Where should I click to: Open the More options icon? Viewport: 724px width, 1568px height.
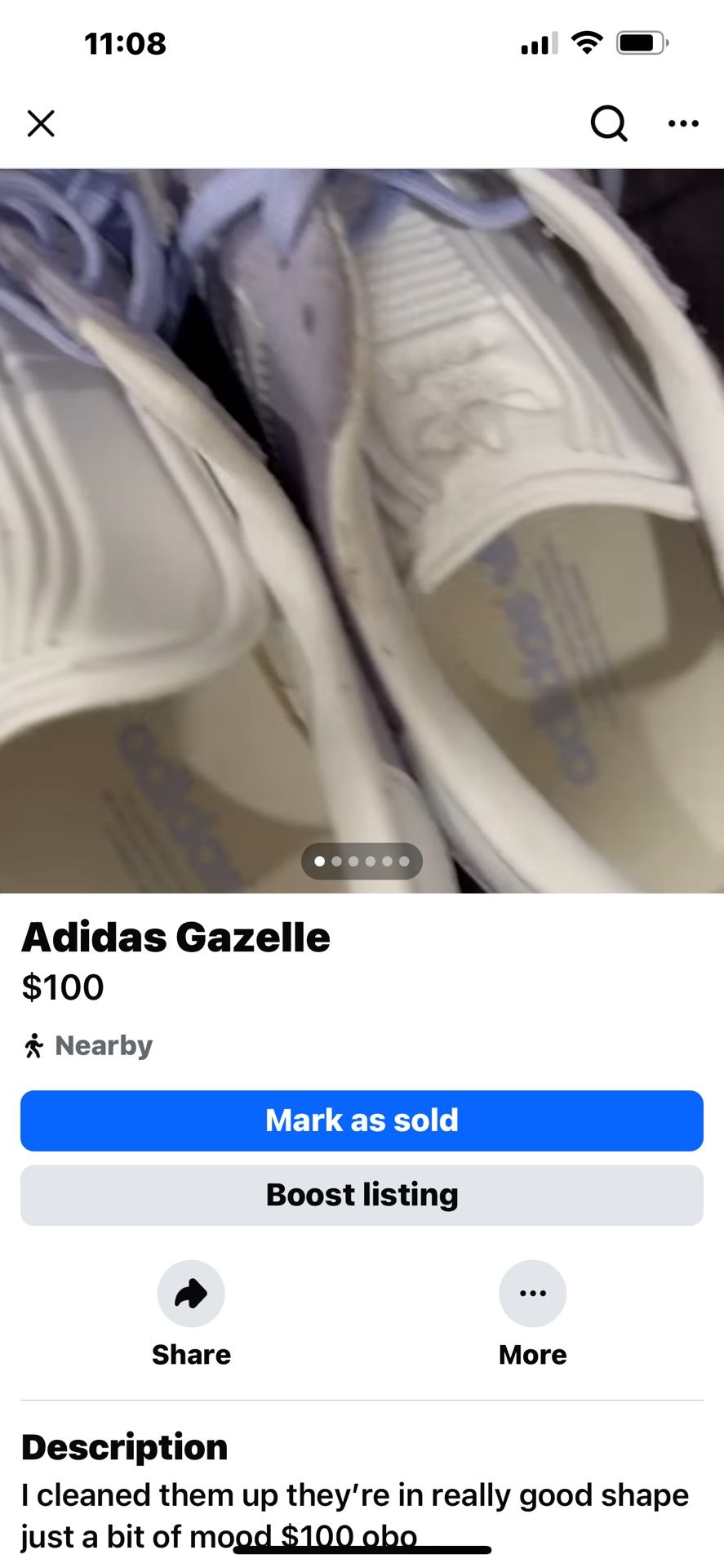(x=532, y=1293)
